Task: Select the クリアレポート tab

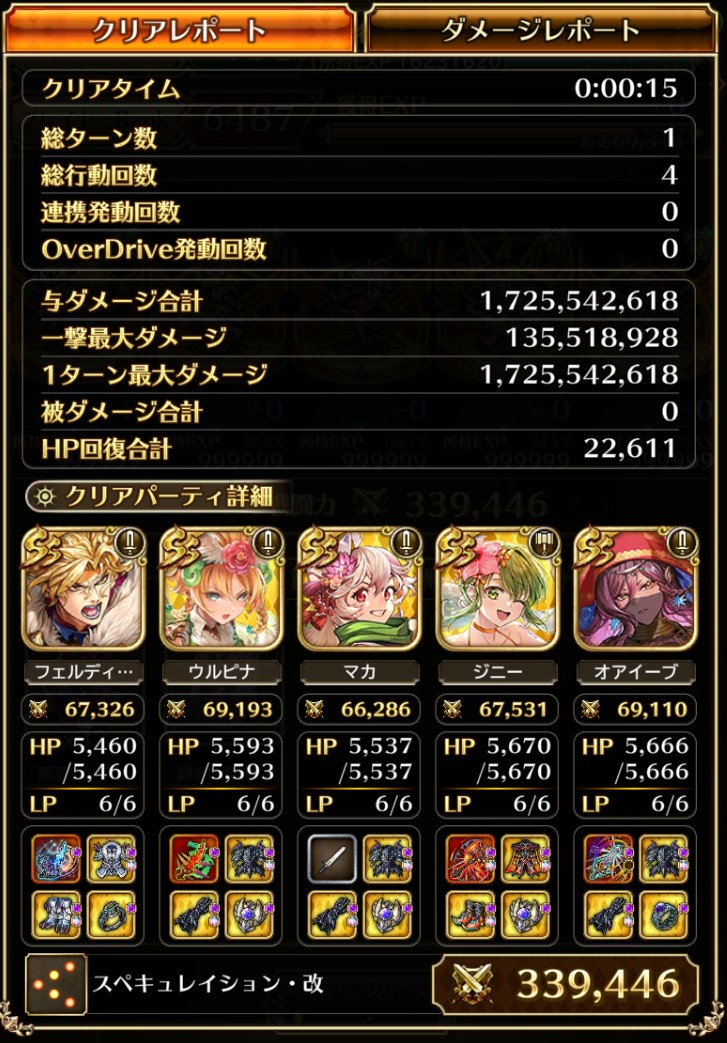Action: 180,28
